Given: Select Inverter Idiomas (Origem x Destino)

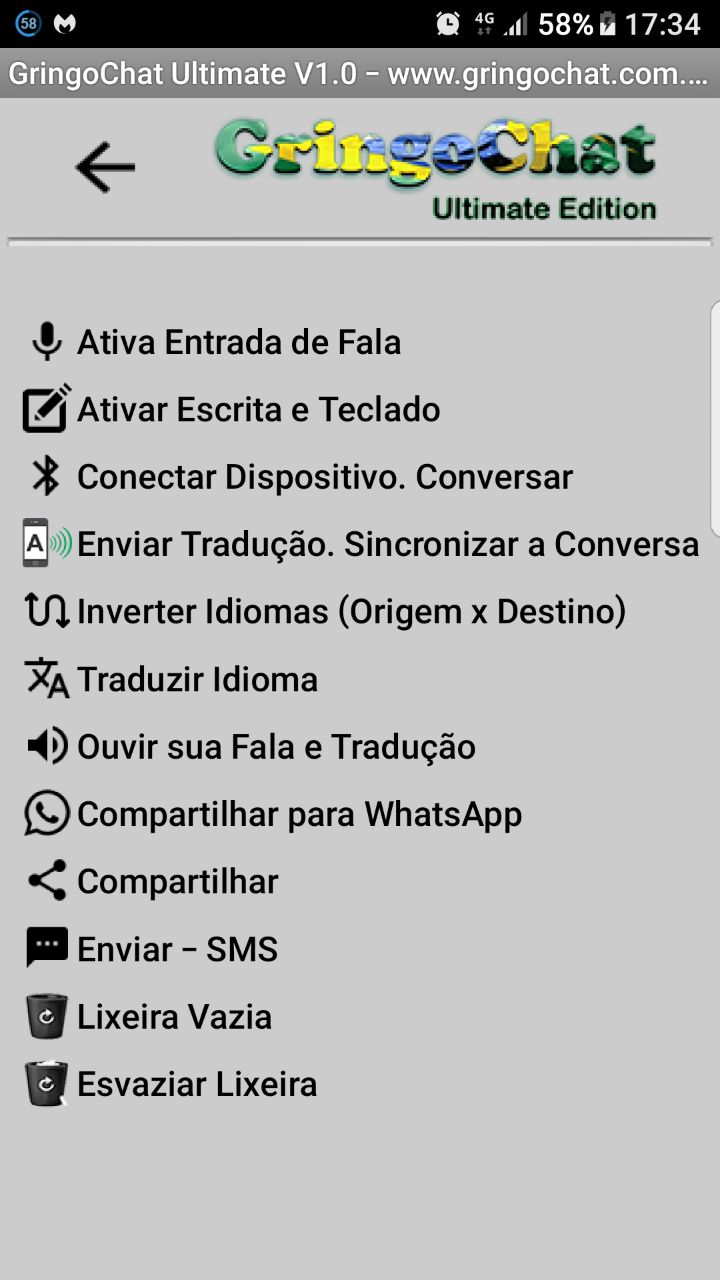Looking at the screenshot, I should coord(324,611).
